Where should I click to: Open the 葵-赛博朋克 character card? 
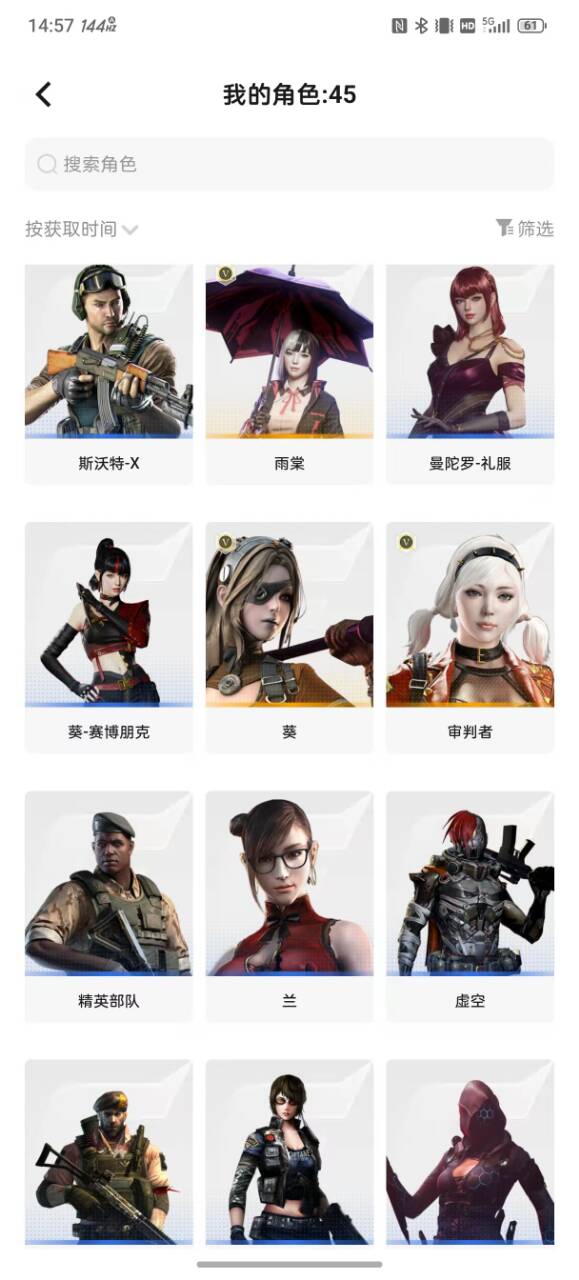click(109, 637)
